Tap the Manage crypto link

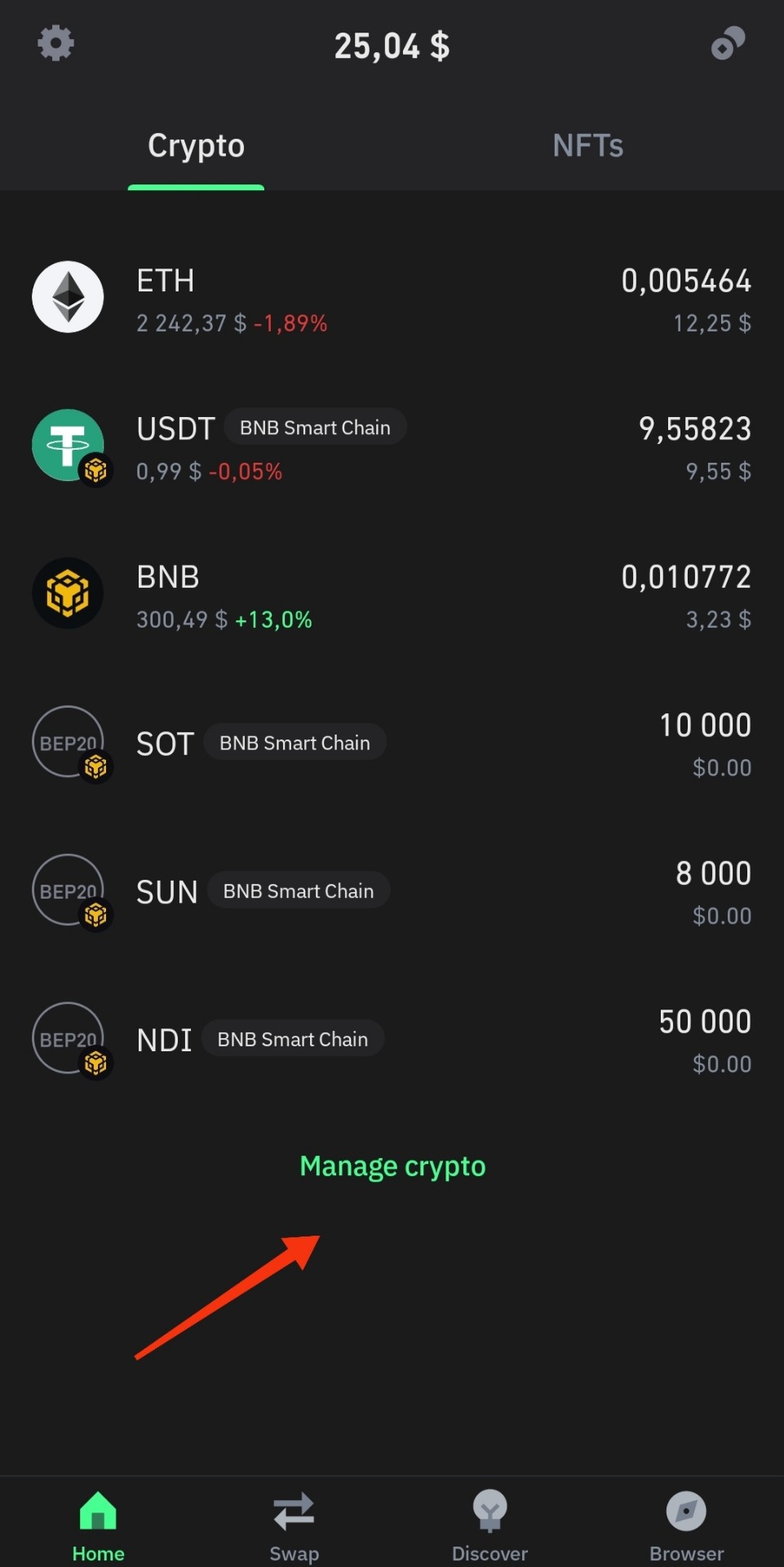point(392,1166)
